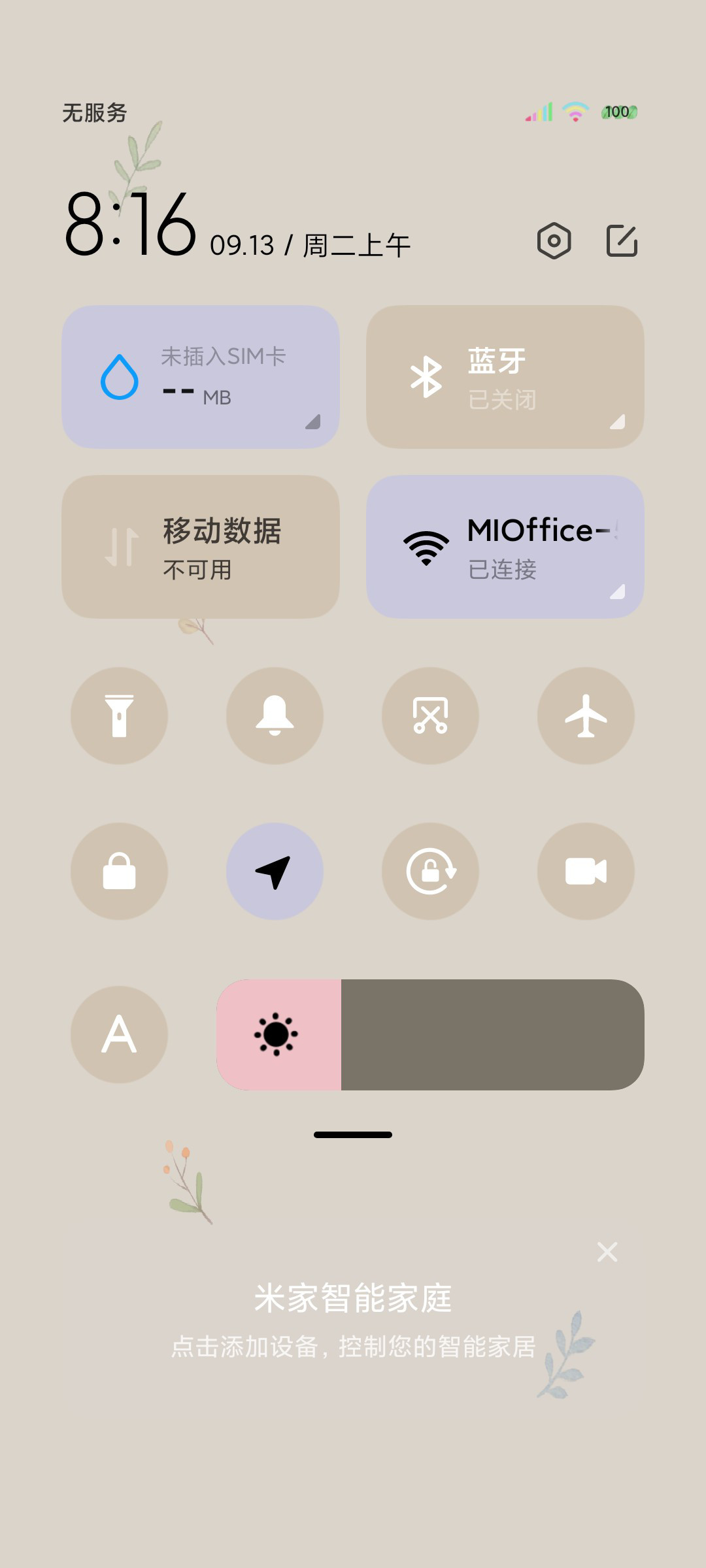Screen dimensions: 706x1568
Task: Turn on Bluetooth (蓝牙)
Action: coord(505,377)
